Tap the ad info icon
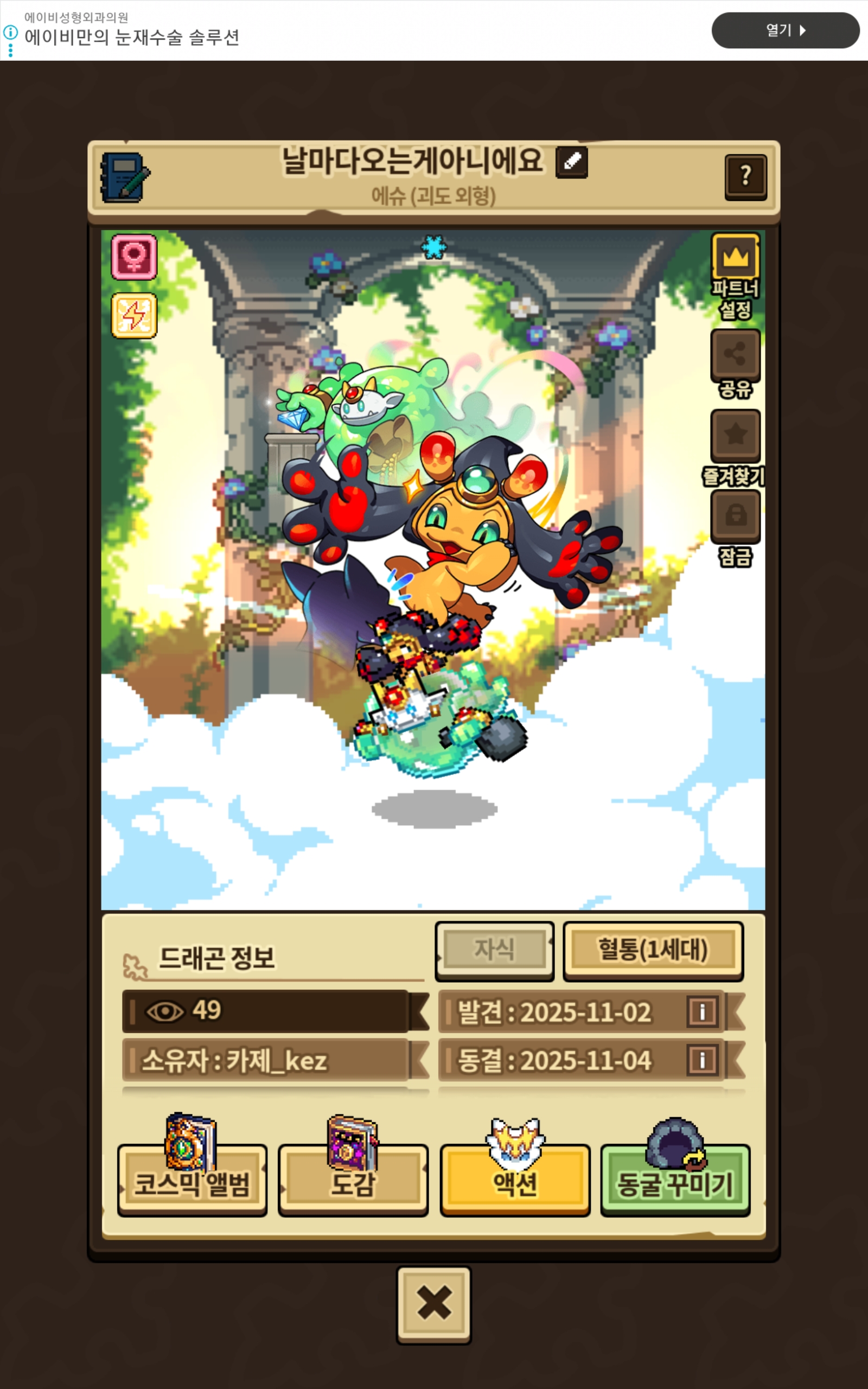The height and width of the screenshot is (1389, 868). point(10,32)
